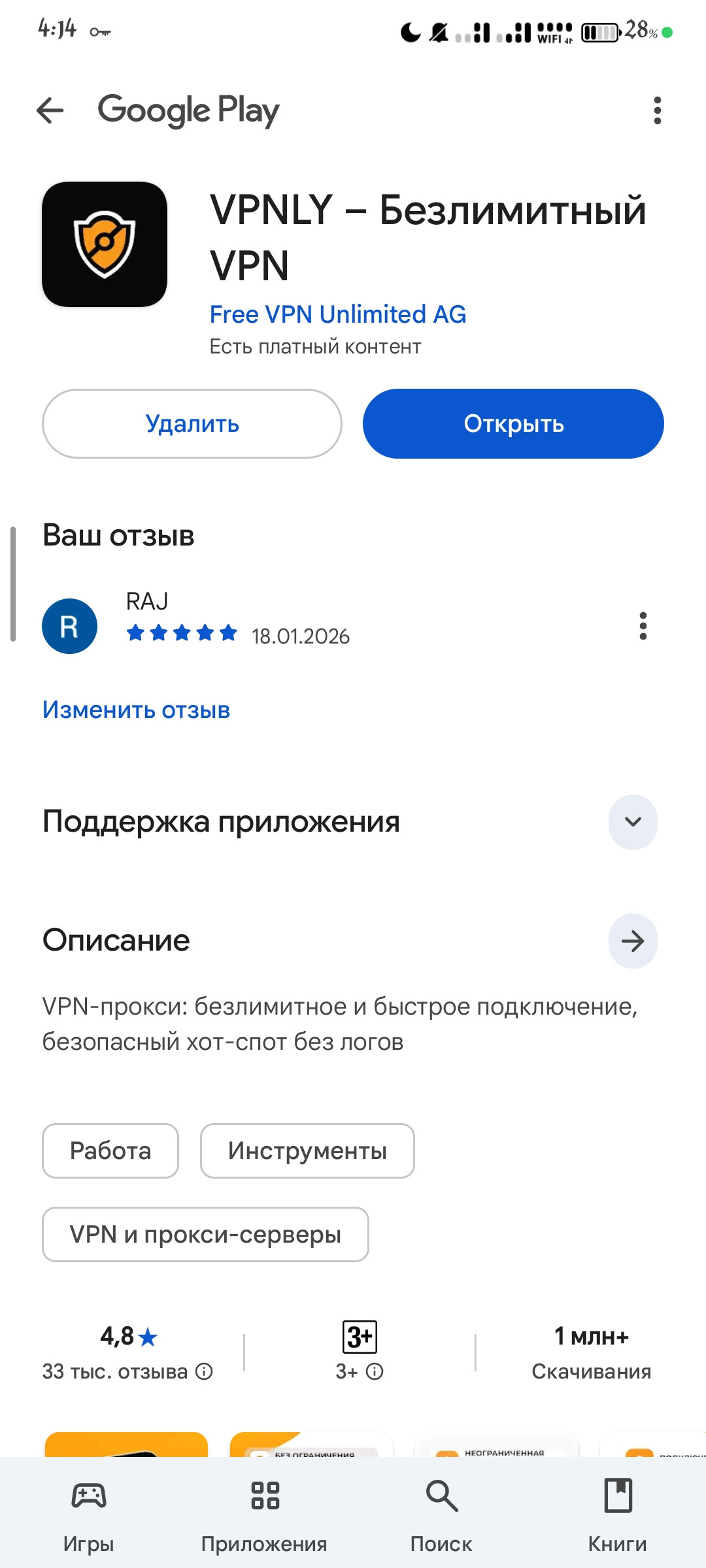Show age rating info for 3+
The height and width of the screenshot is (1568, 706).
375,1371
